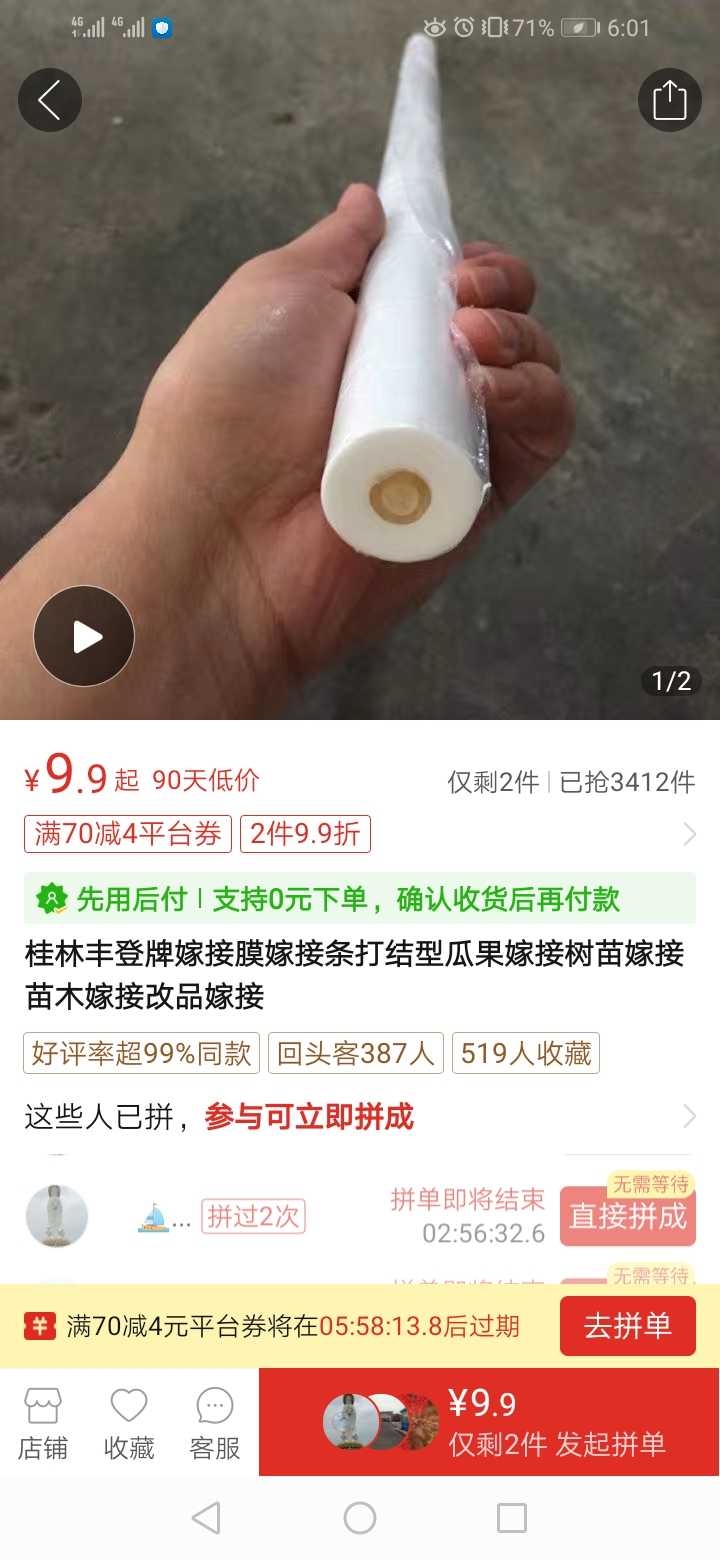Share this product listing
This screenshot has height=1560, width=720.
(x=669, y=100)
